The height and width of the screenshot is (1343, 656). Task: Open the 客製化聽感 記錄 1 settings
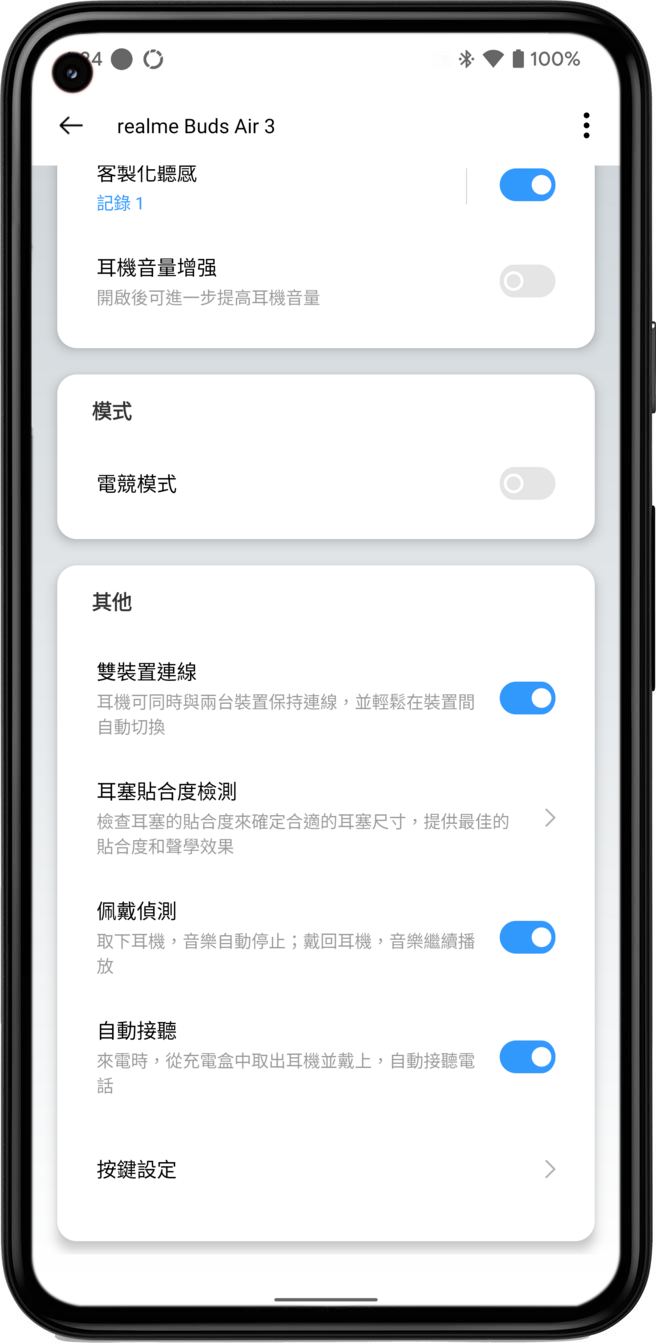coord(270,188)
